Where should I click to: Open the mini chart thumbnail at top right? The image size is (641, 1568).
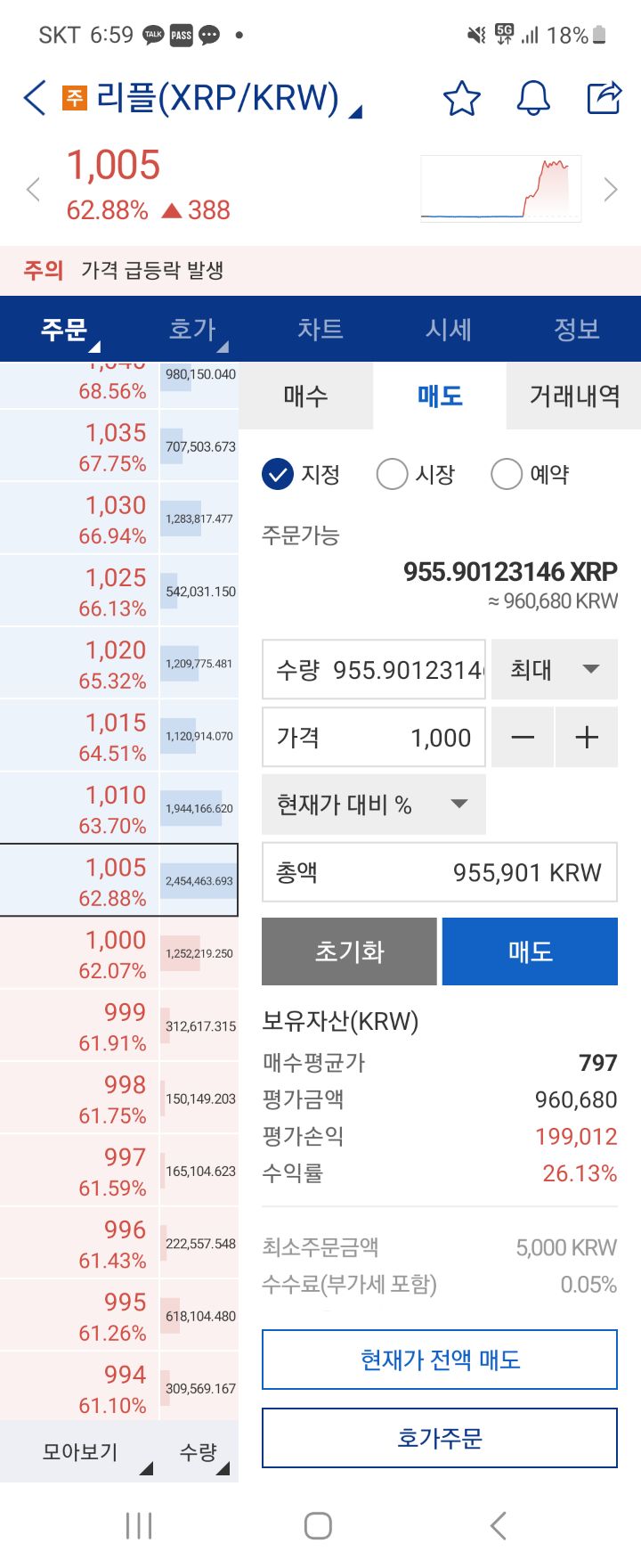pos(500,187)
